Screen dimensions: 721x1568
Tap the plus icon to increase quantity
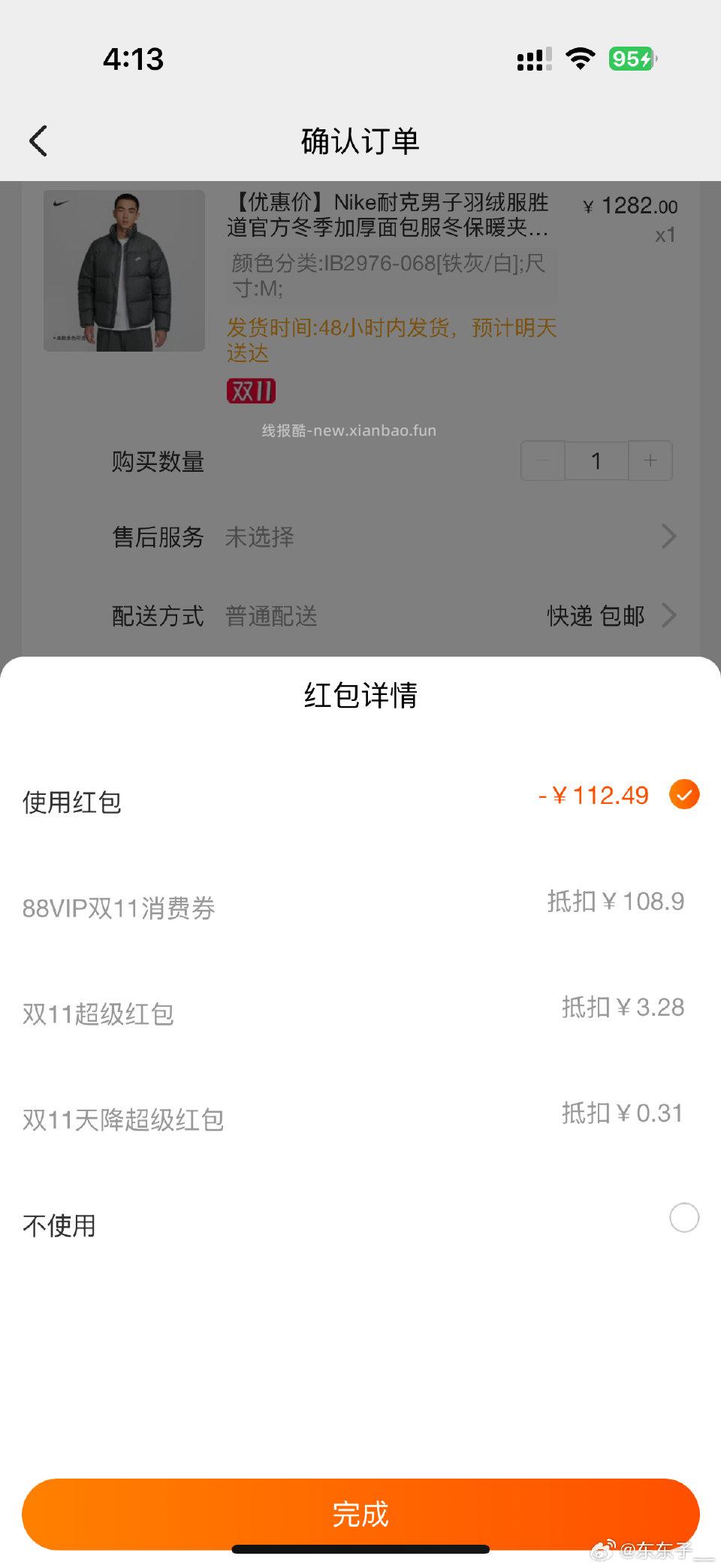tap(649, 461)
